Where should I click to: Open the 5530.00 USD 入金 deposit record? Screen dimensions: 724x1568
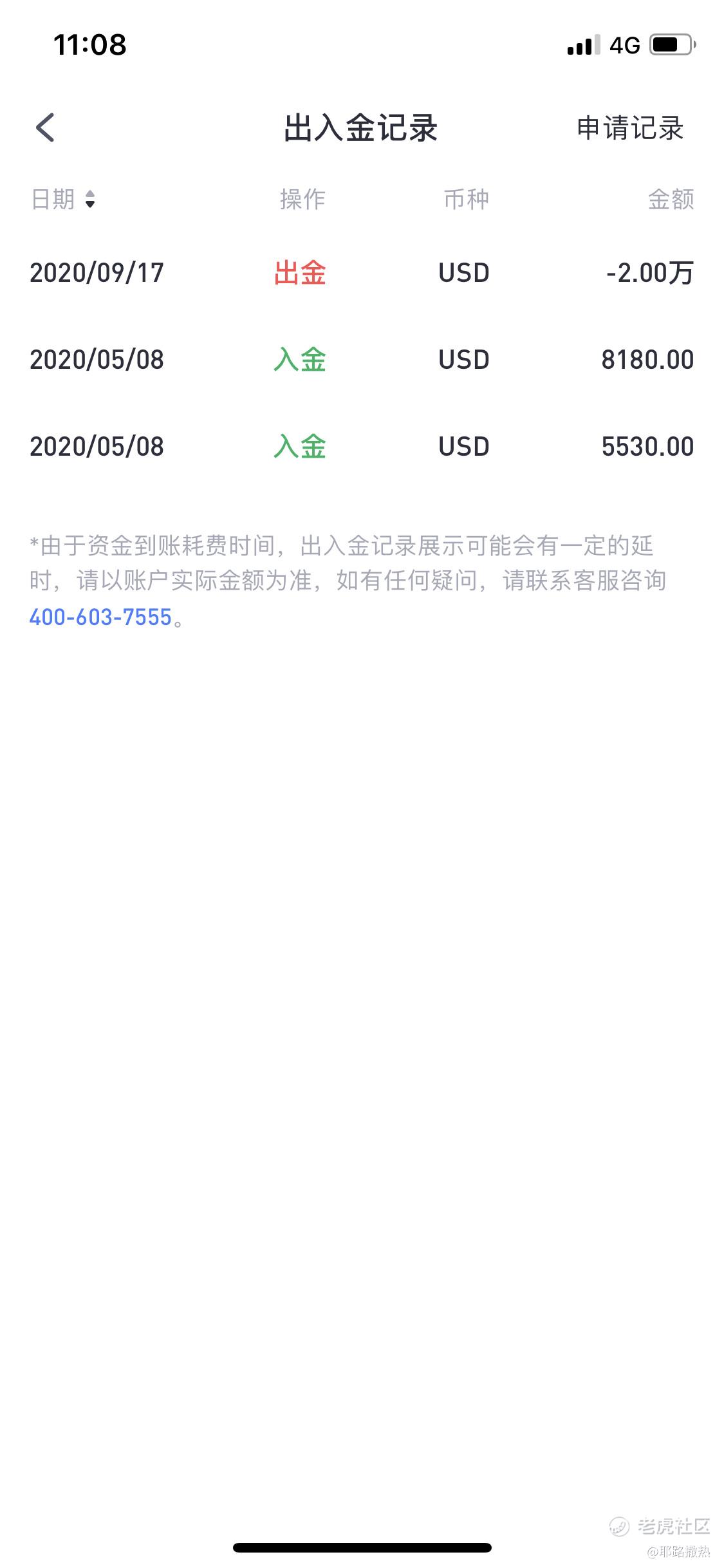coord(362,447)
